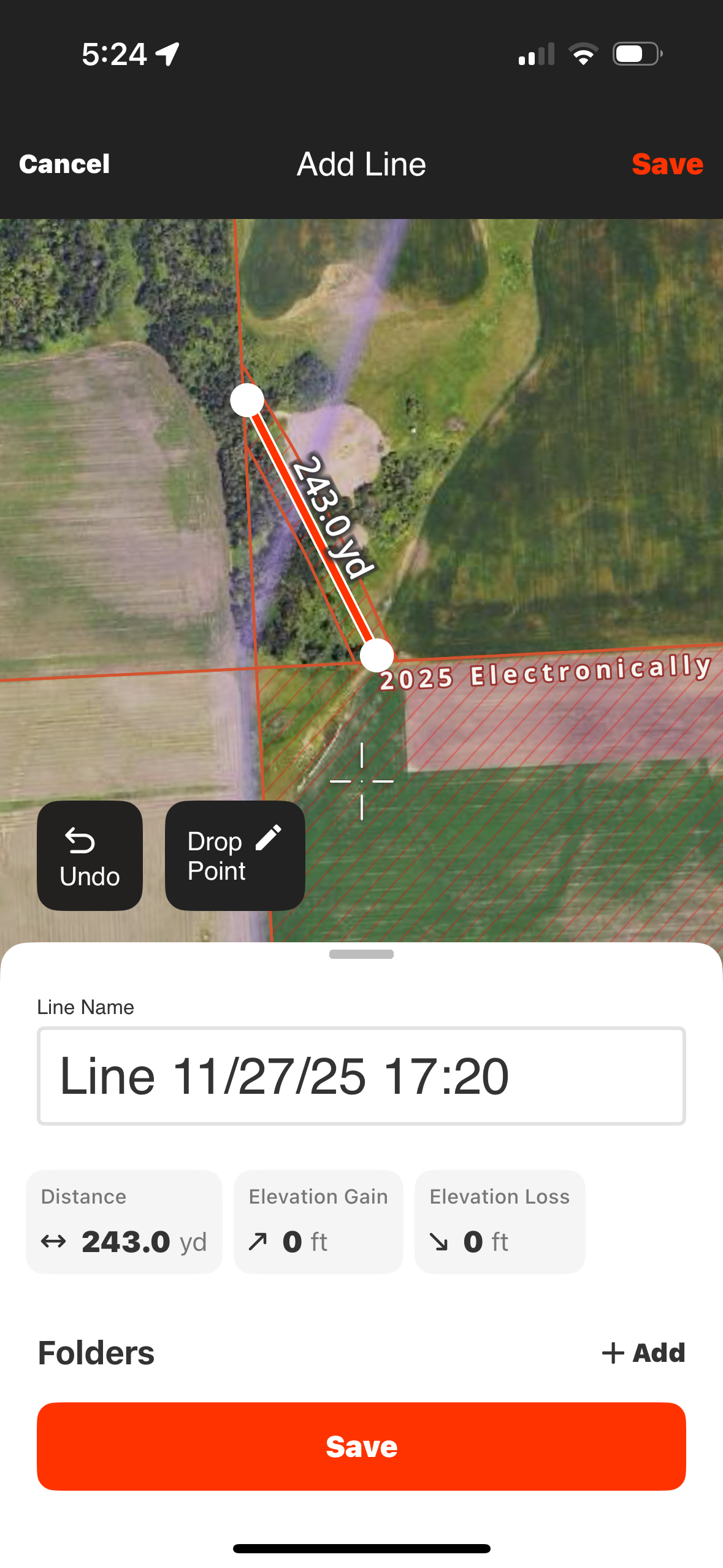Screen dimensions: 723x1568
Task: Add the line to a folder
Action: pyautogui.click(x=643, y=1353)
